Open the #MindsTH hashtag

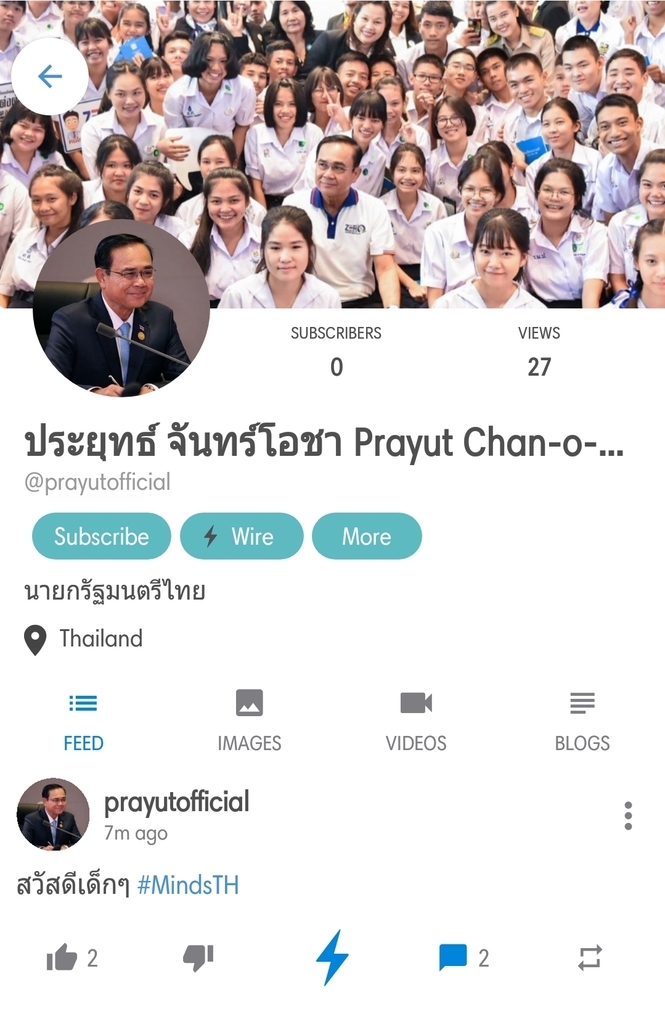188,884
